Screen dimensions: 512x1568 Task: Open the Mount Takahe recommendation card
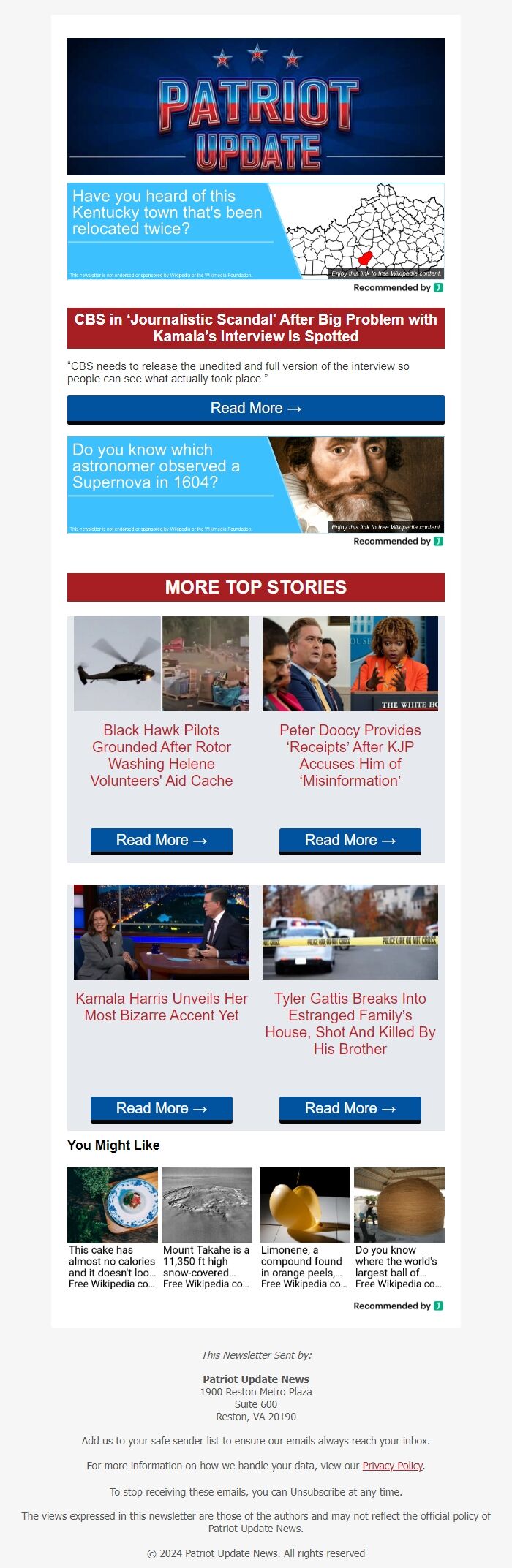coord(206,1230)
